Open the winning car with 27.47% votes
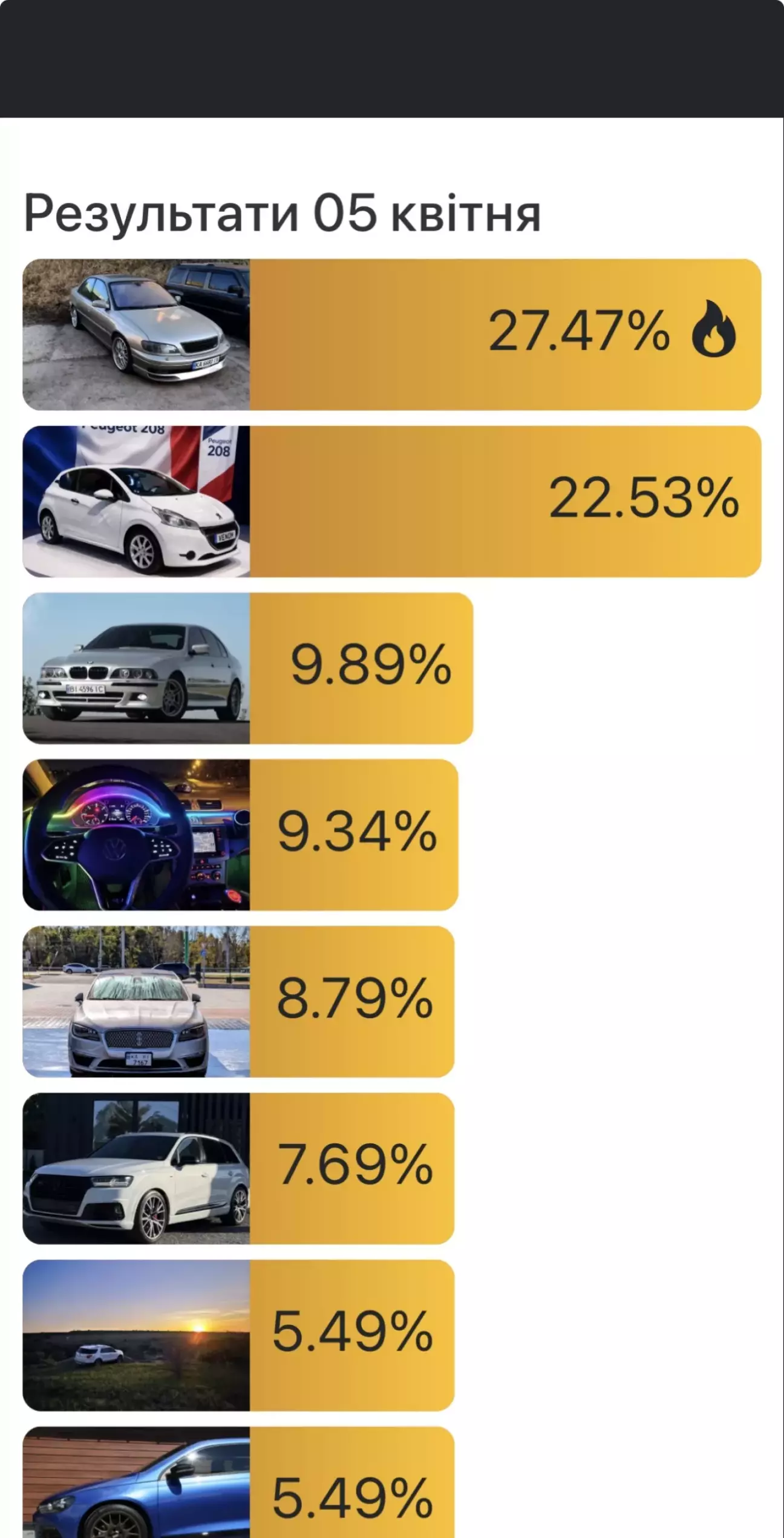The height and width of the screenshot is (1538, 784). point(136,335)
